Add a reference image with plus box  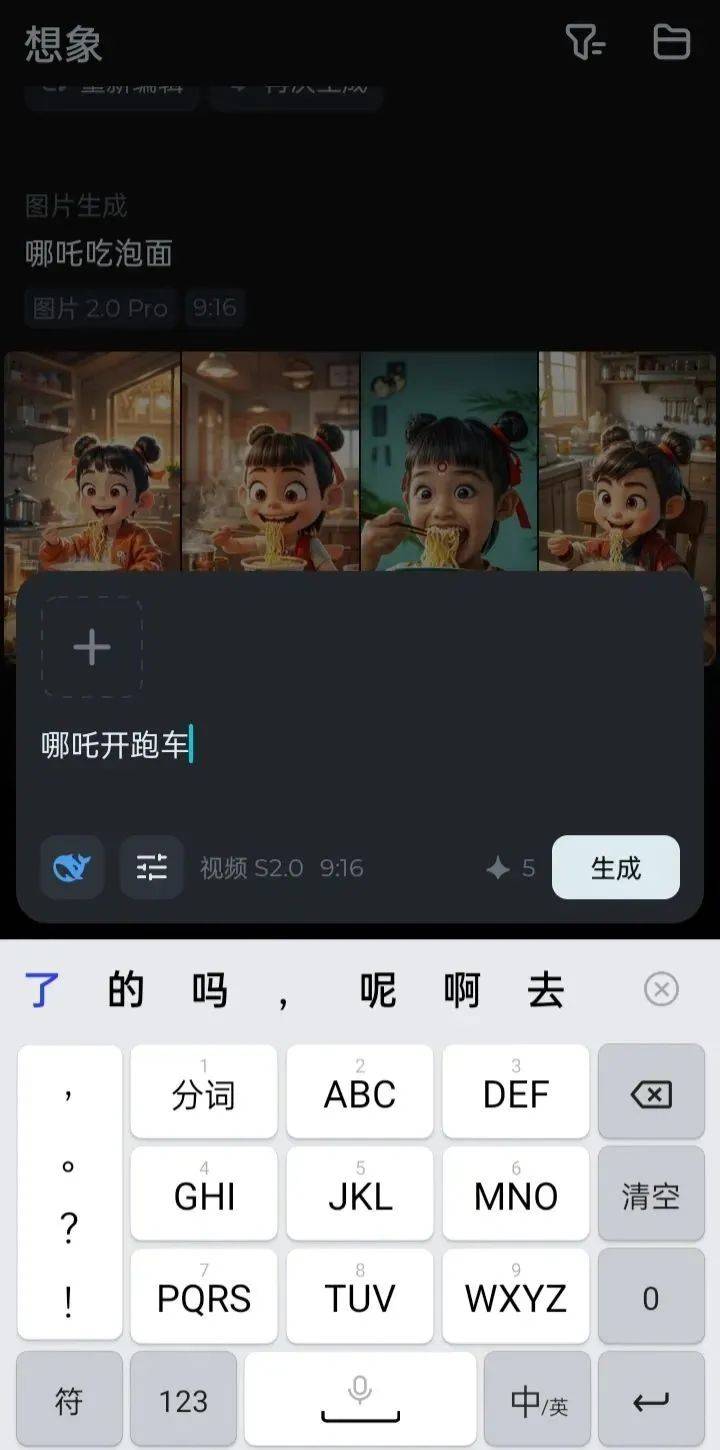pyautogui.click(x=92, y=647)
